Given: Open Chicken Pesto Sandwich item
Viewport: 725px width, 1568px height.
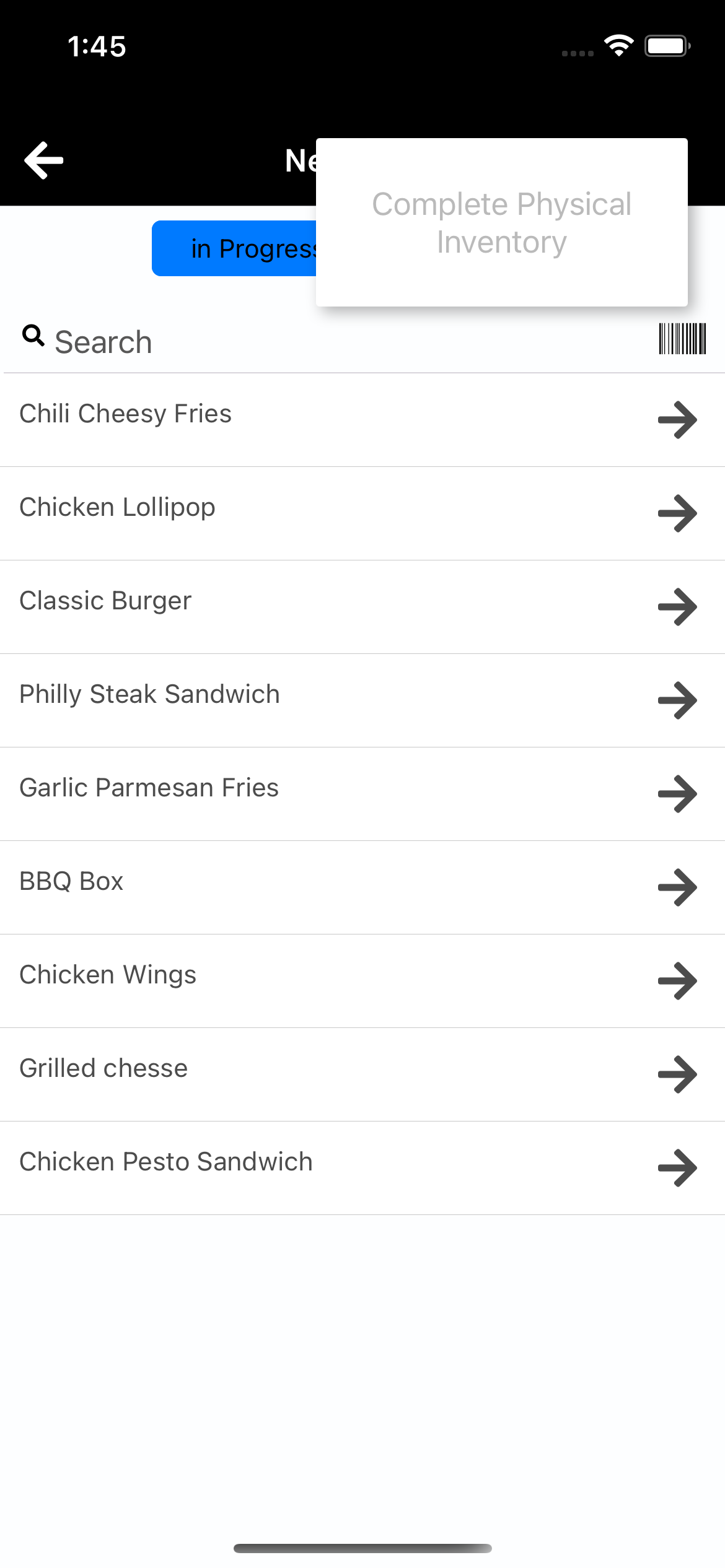Looking at the screenshot, I should coord(362,1168).
